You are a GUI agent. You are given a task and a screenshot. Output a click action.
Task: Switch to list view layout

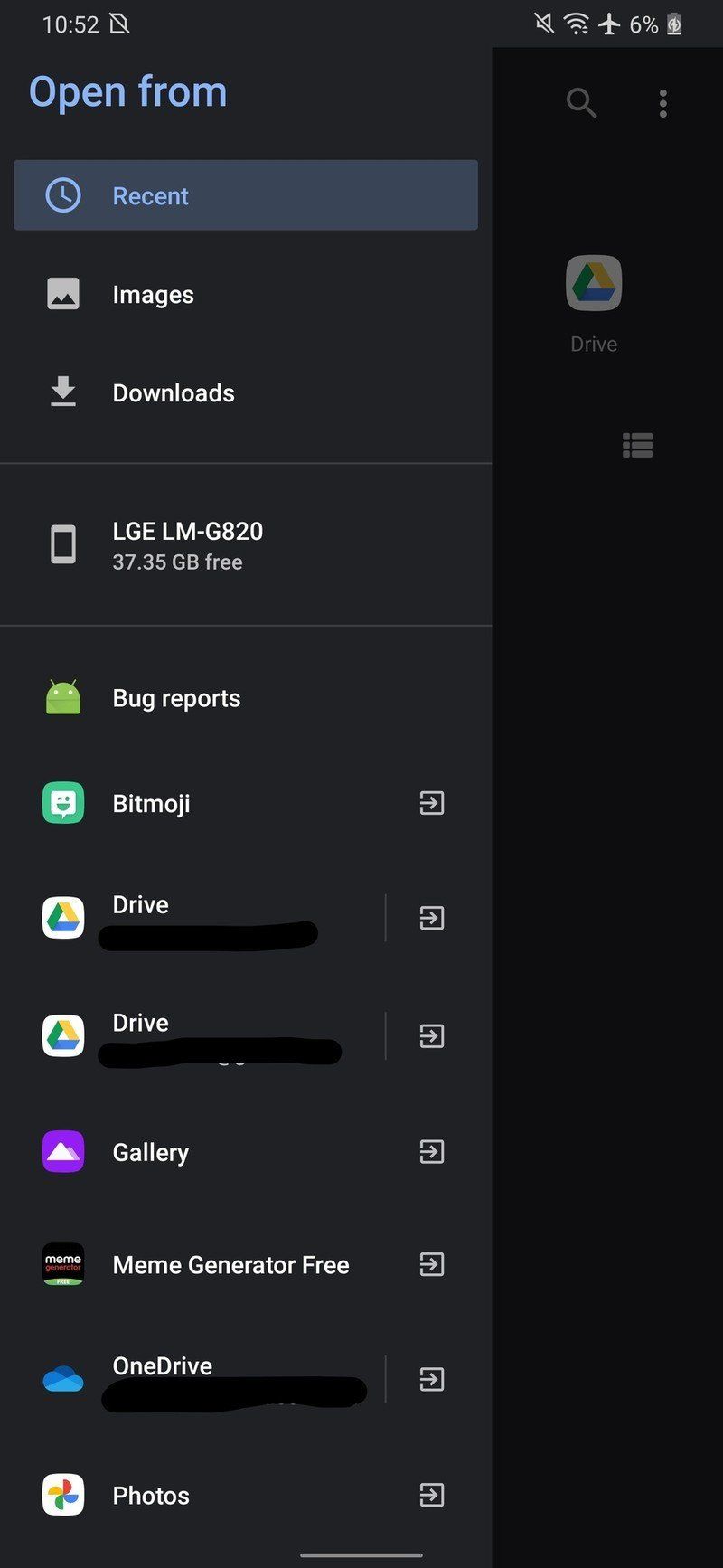[637, 445]
